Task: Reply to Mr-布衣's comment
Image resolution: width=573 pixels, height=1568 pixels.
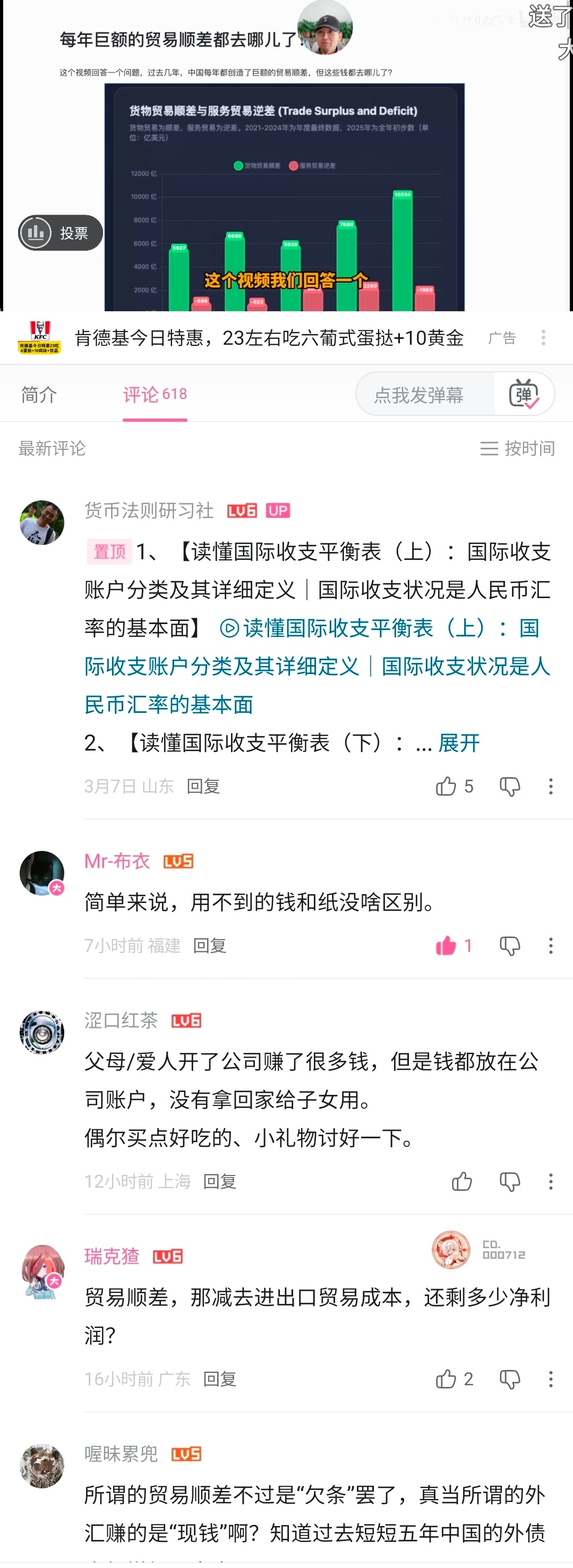Action: click(x=209, y=945)
